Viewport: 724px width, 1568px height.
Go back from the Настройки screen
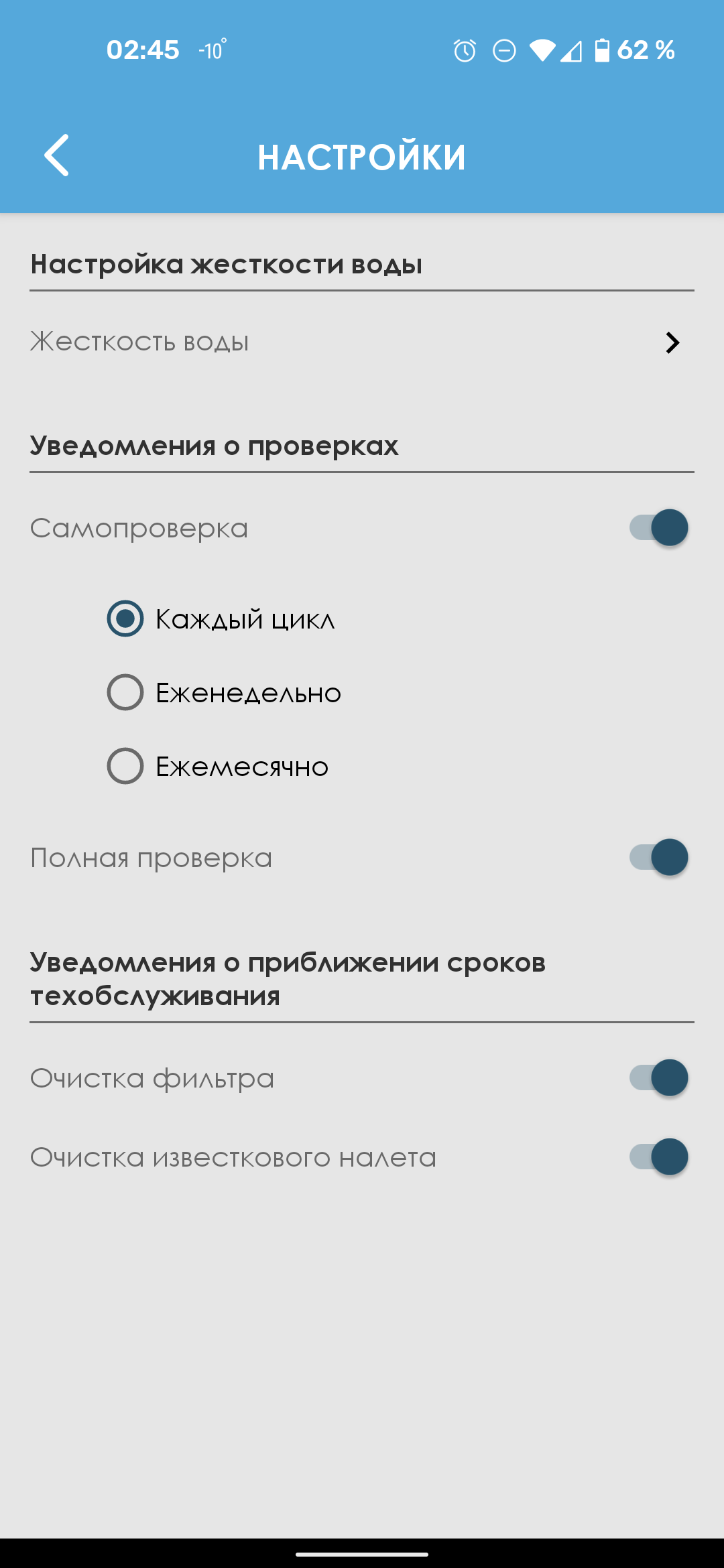[57, 155]
